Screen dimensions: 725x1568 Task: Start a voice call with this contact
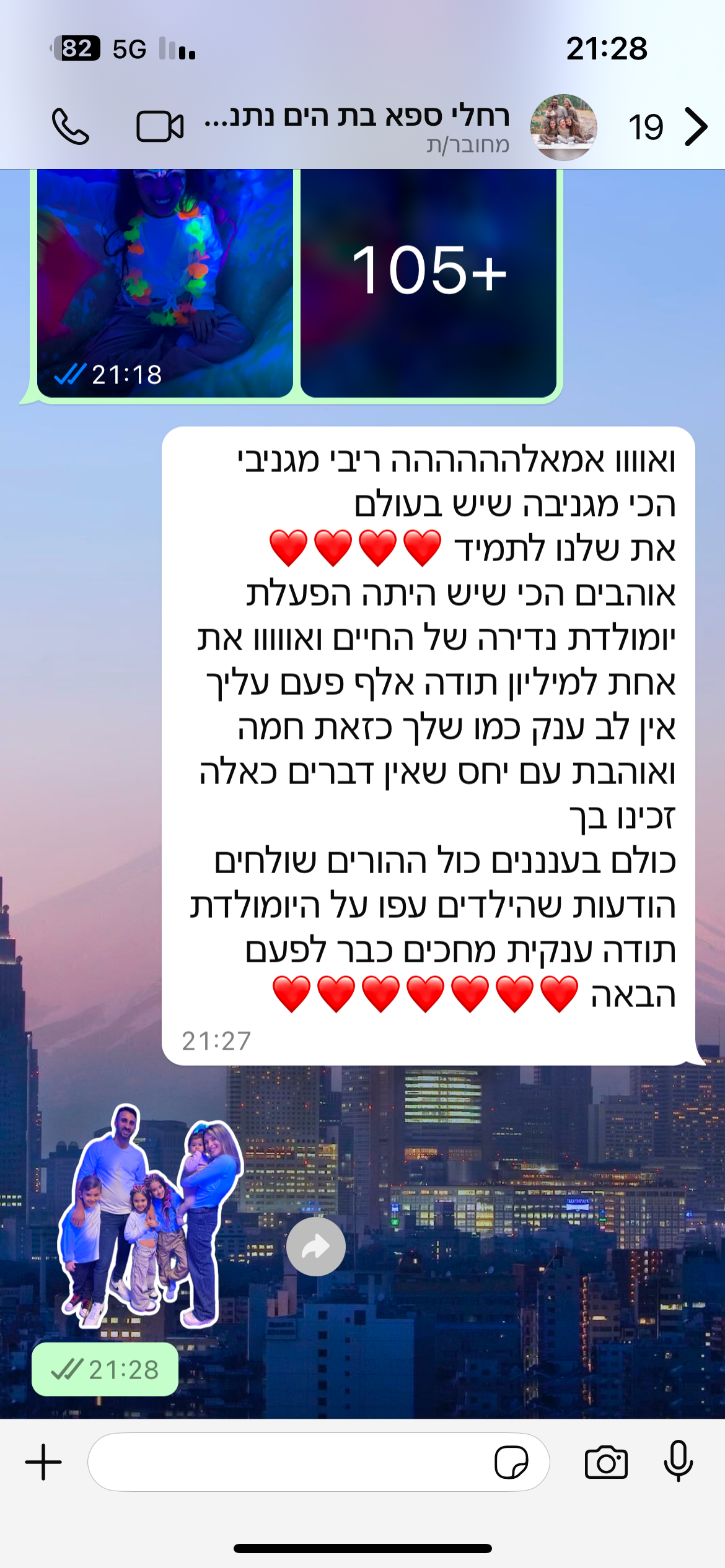coord(70,126)
